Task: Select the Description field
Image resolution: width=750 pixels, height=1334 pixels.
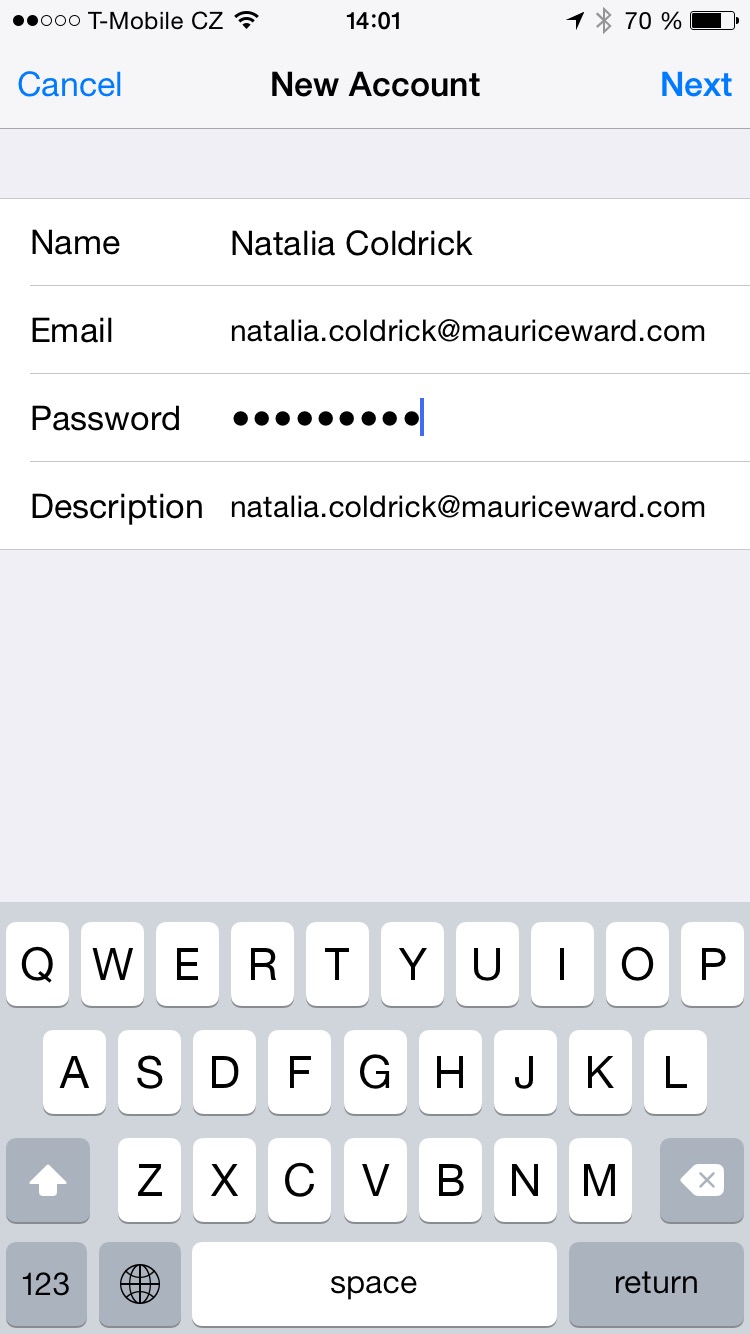Action: point(400,506)
